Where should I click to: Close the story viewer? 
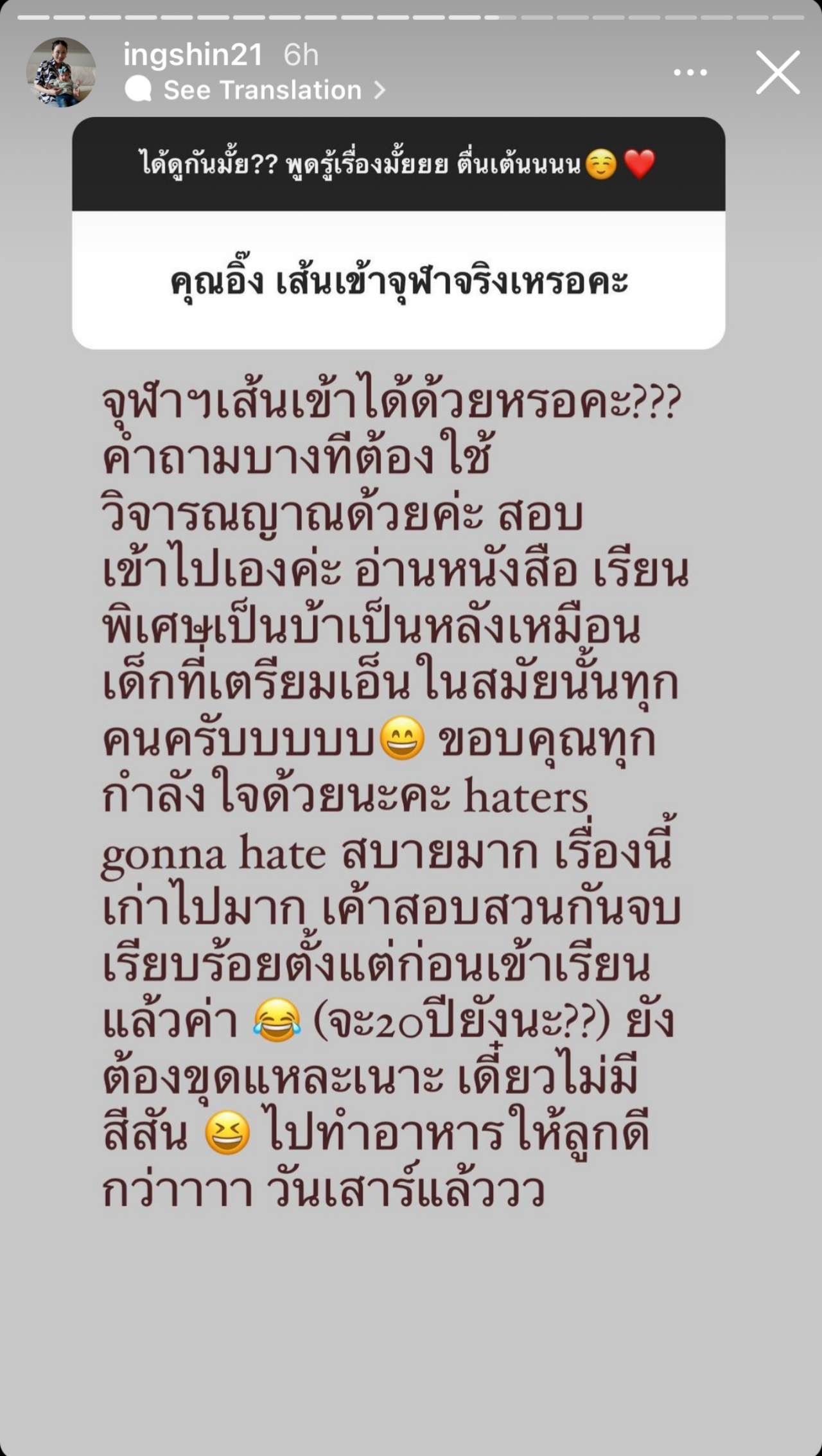(778, 73)
